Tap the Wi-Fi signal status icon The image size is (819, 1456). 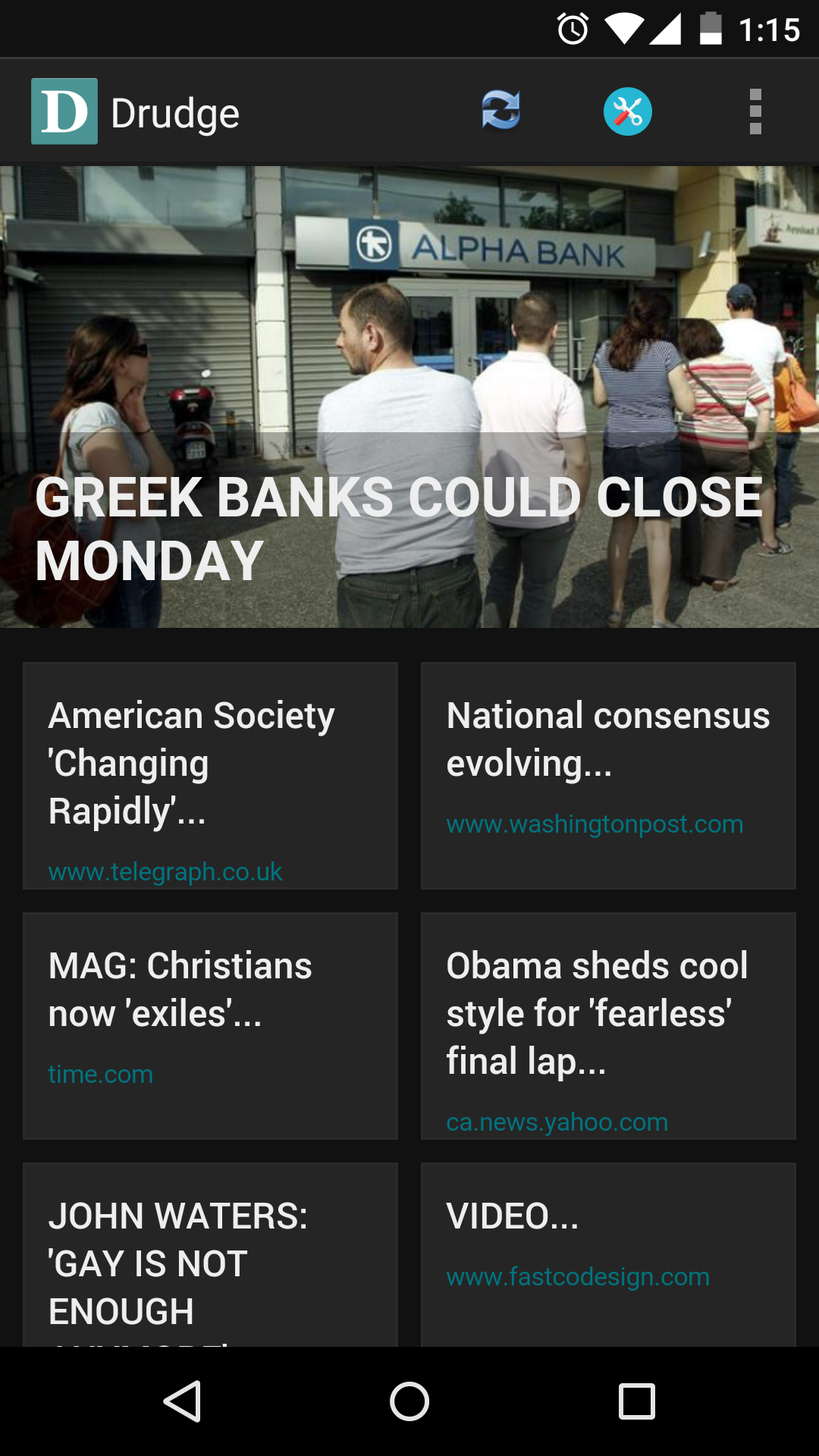coord(625,28)
